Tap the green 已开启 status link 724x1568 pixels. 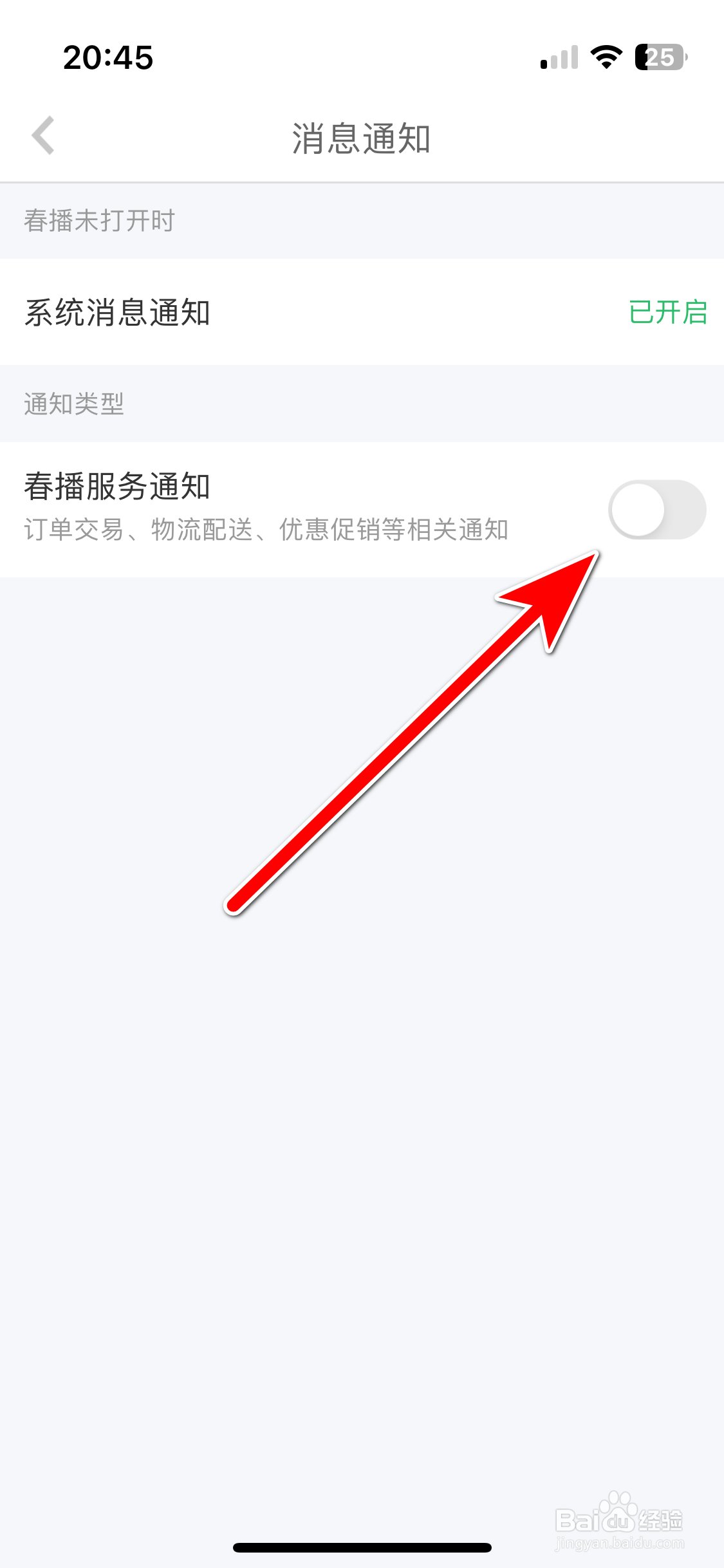(668, 312)
